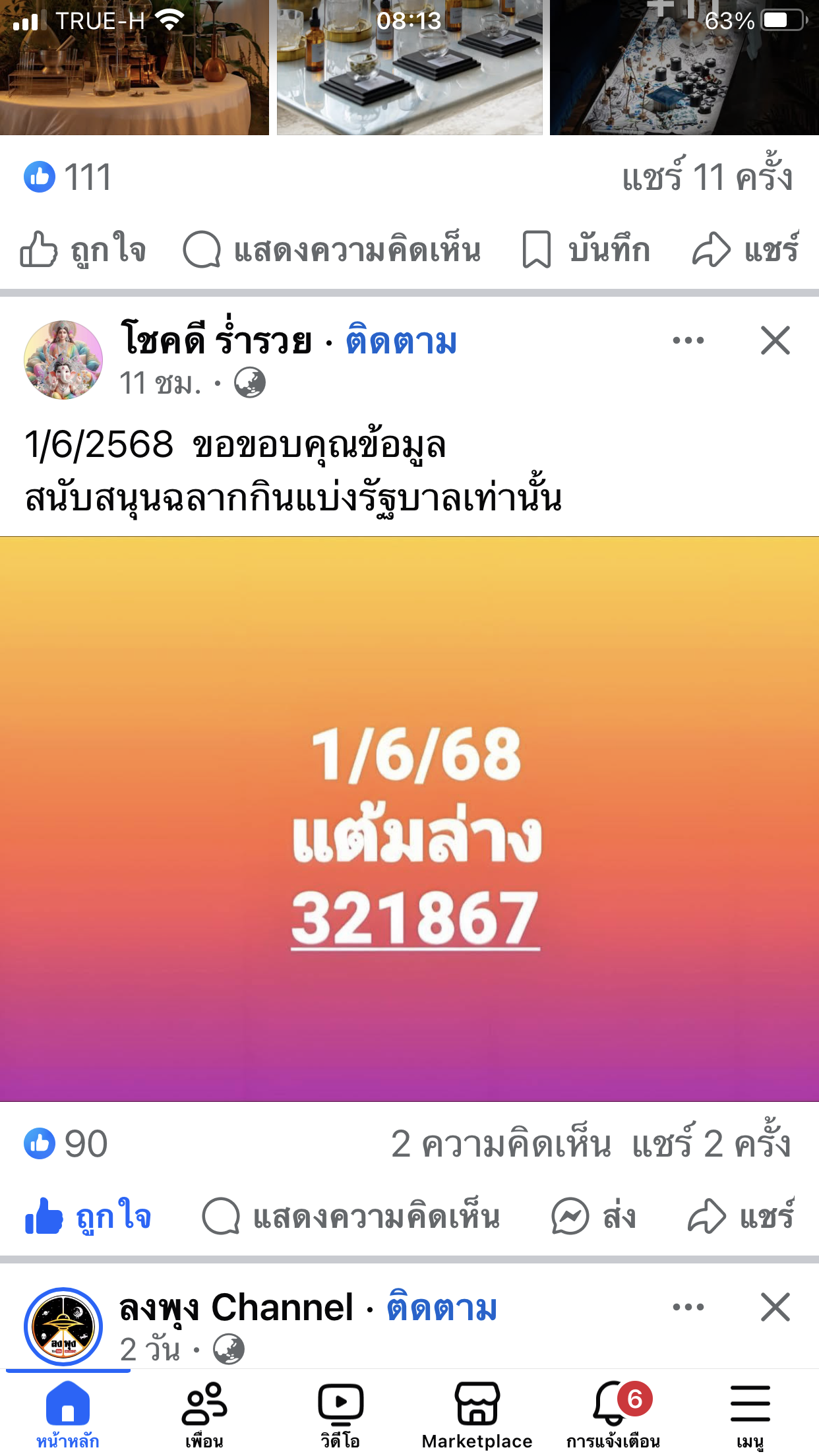Screen dimensions: 819x1456
Task: Dismiss the โชคดี ร่ำรวย post
Action: click(775, 341)
